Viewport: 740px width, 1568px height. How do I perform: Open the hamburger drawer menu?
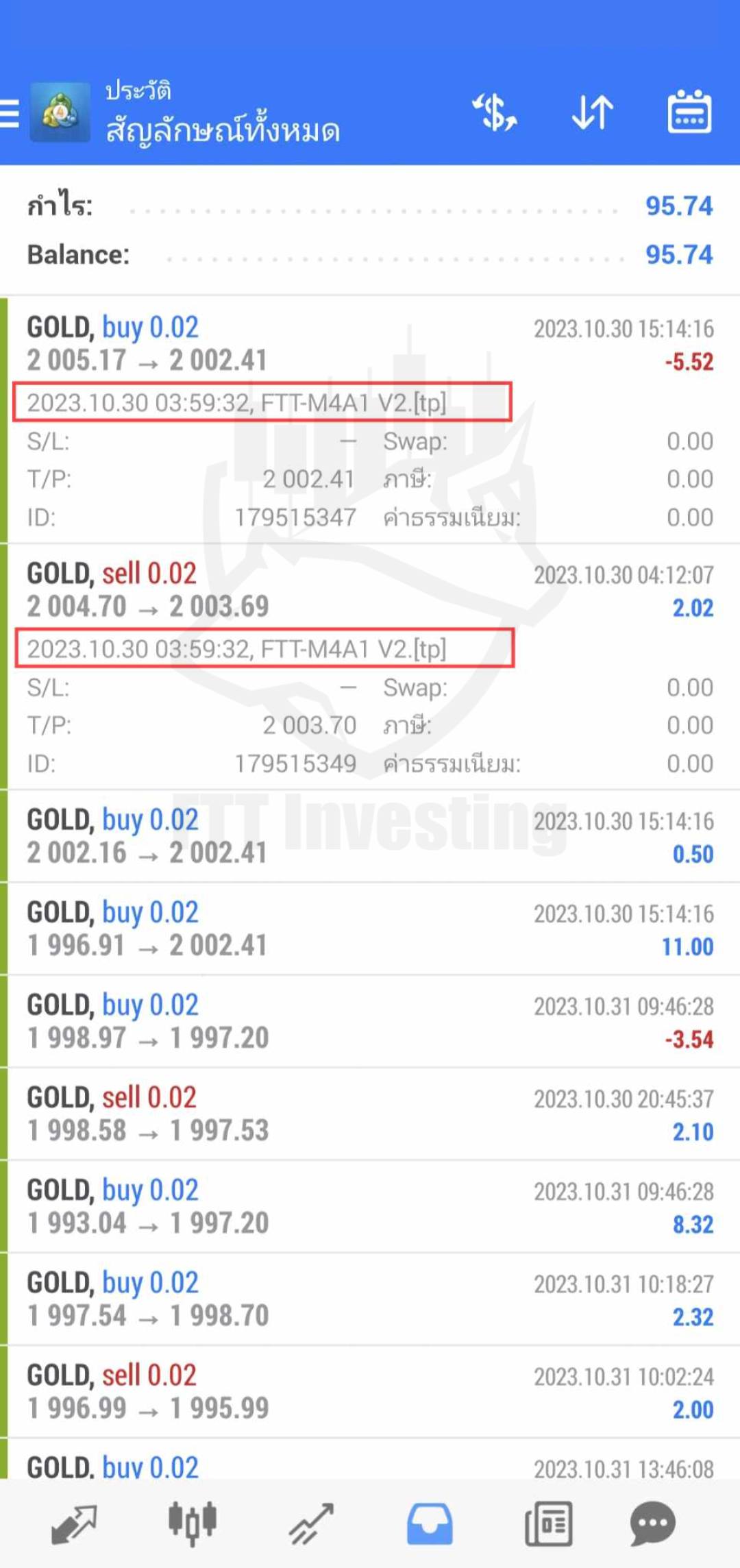(10, 114)
